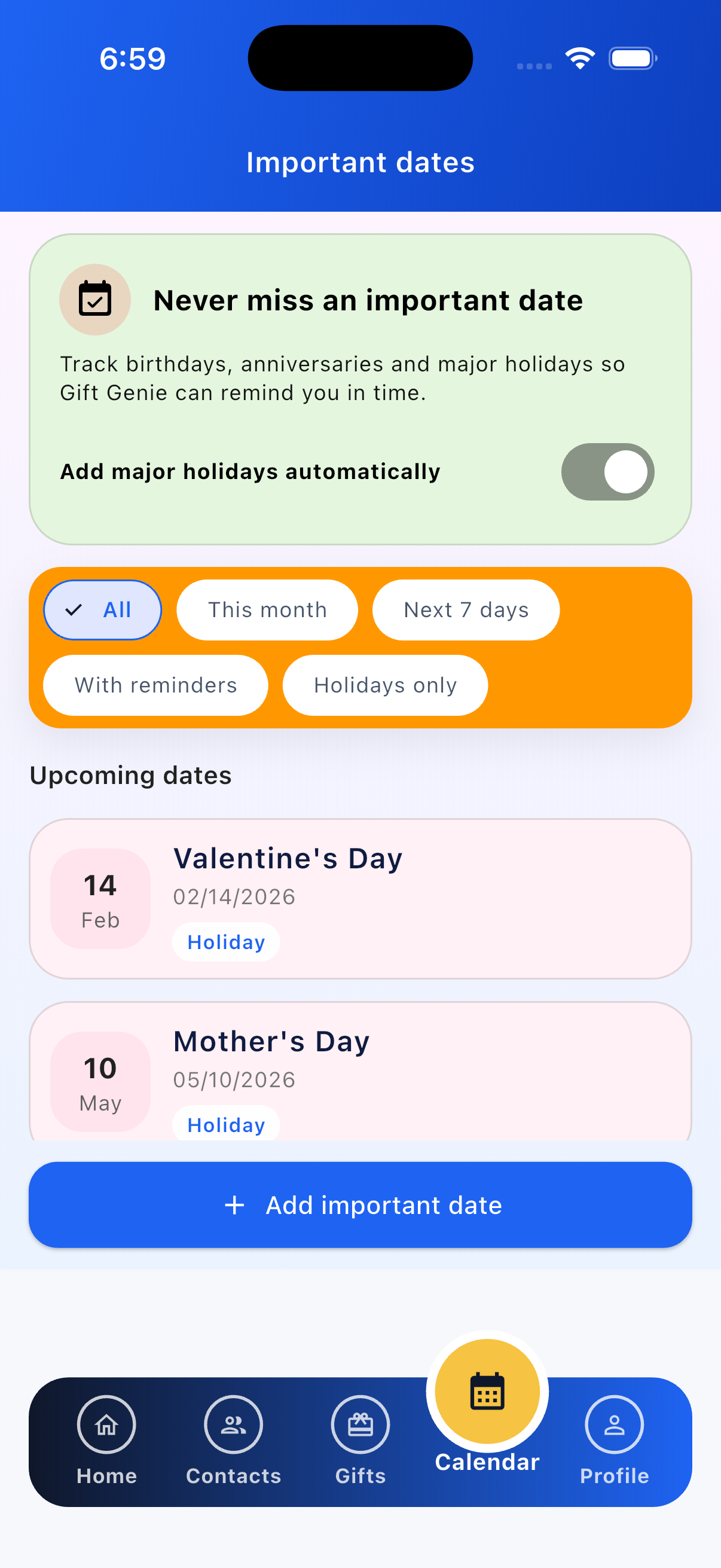
Task: Disable Add major holidays automatically toggle
Action: click(x=607, y=472)
